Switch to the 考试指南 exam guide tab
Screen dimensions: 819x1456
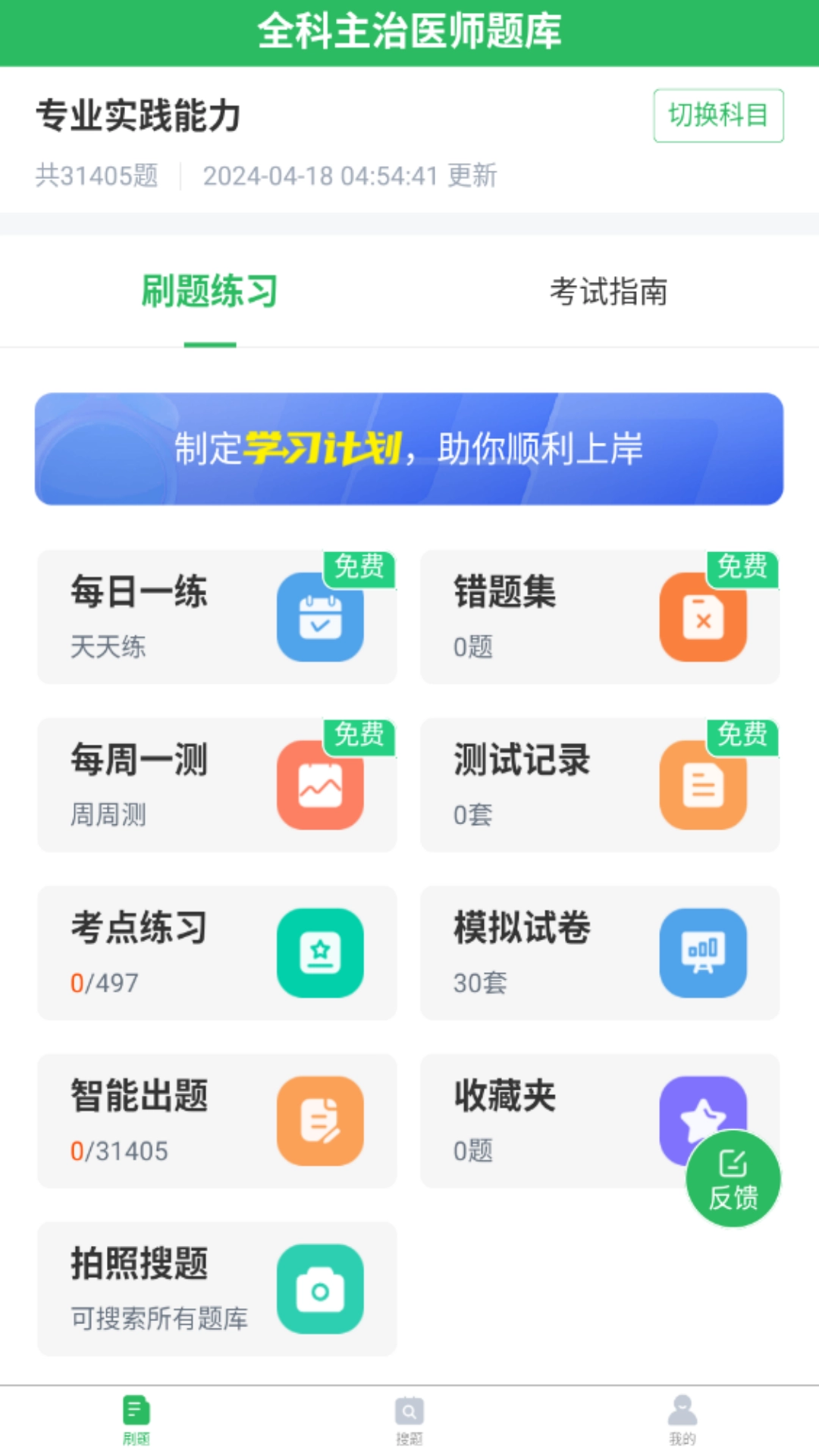609,292
